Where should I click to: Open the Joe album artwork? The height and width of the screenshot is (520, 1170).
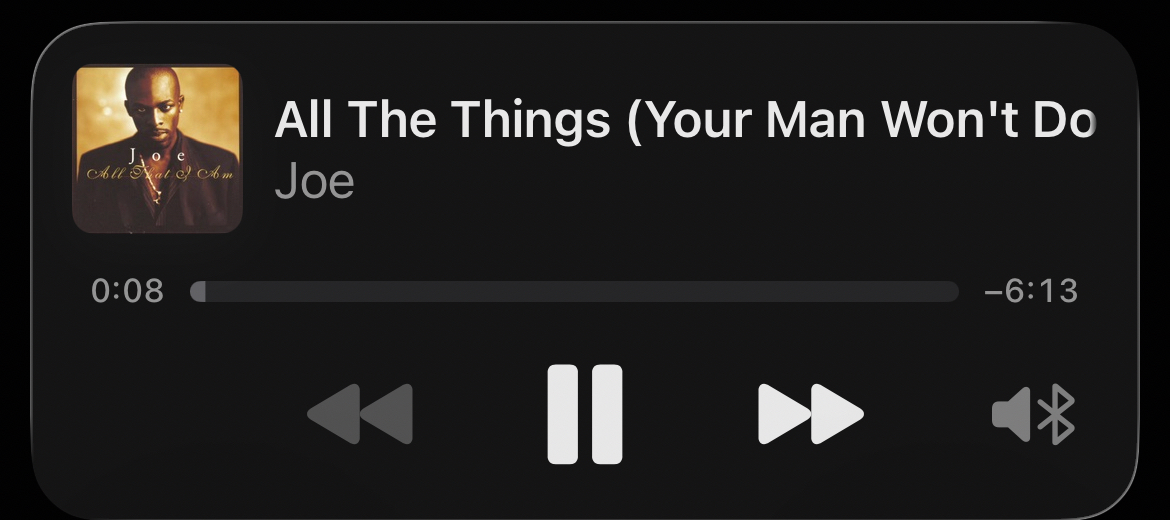pos(158,149)
